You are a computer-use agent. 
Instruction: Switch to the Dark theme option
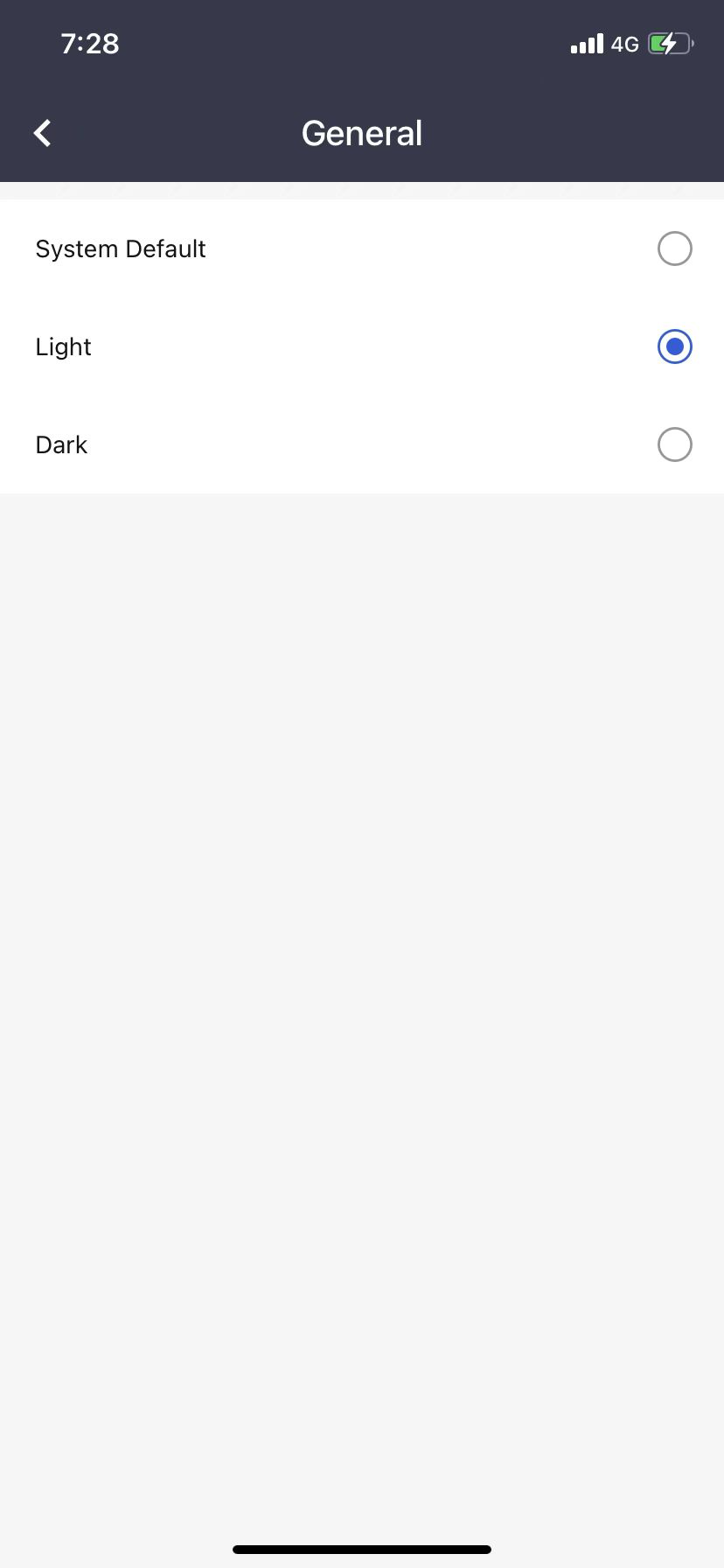click(x=673, y=445)
